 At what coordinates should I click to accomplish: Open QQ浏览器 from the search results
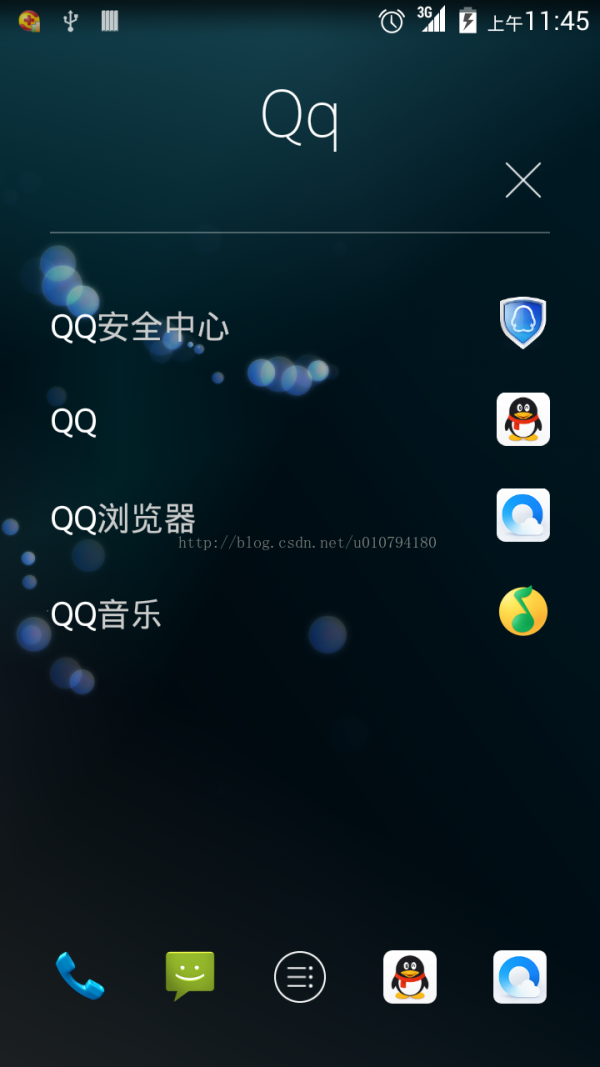coord(123,518)
